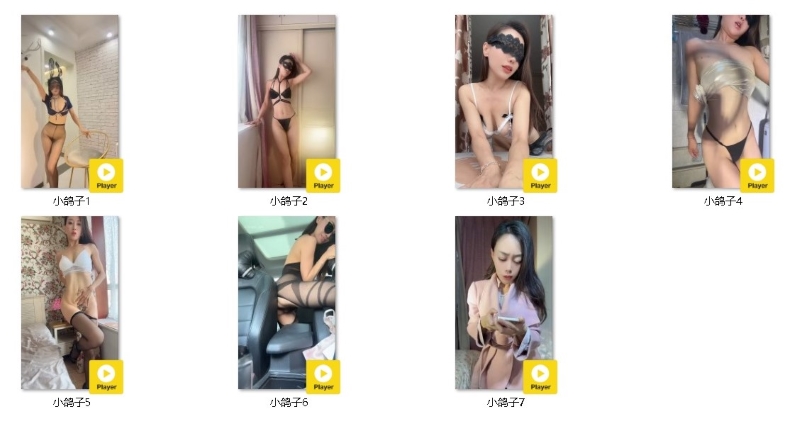Tap the 小鸽子6 video thumbnail
The image size is (800, 424).
pos(287,303)
